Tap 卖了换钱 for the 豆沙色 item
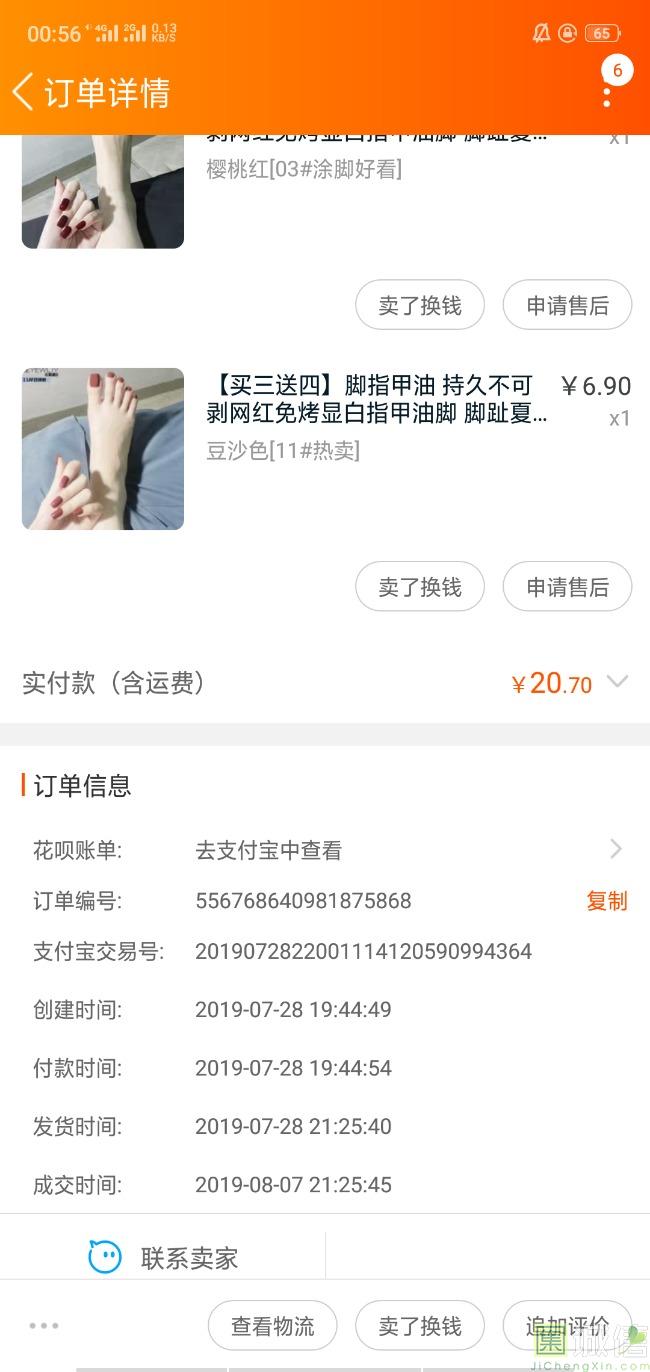Image resolution: width=650 pixels, height=1372 pixels. pos(420,587)
